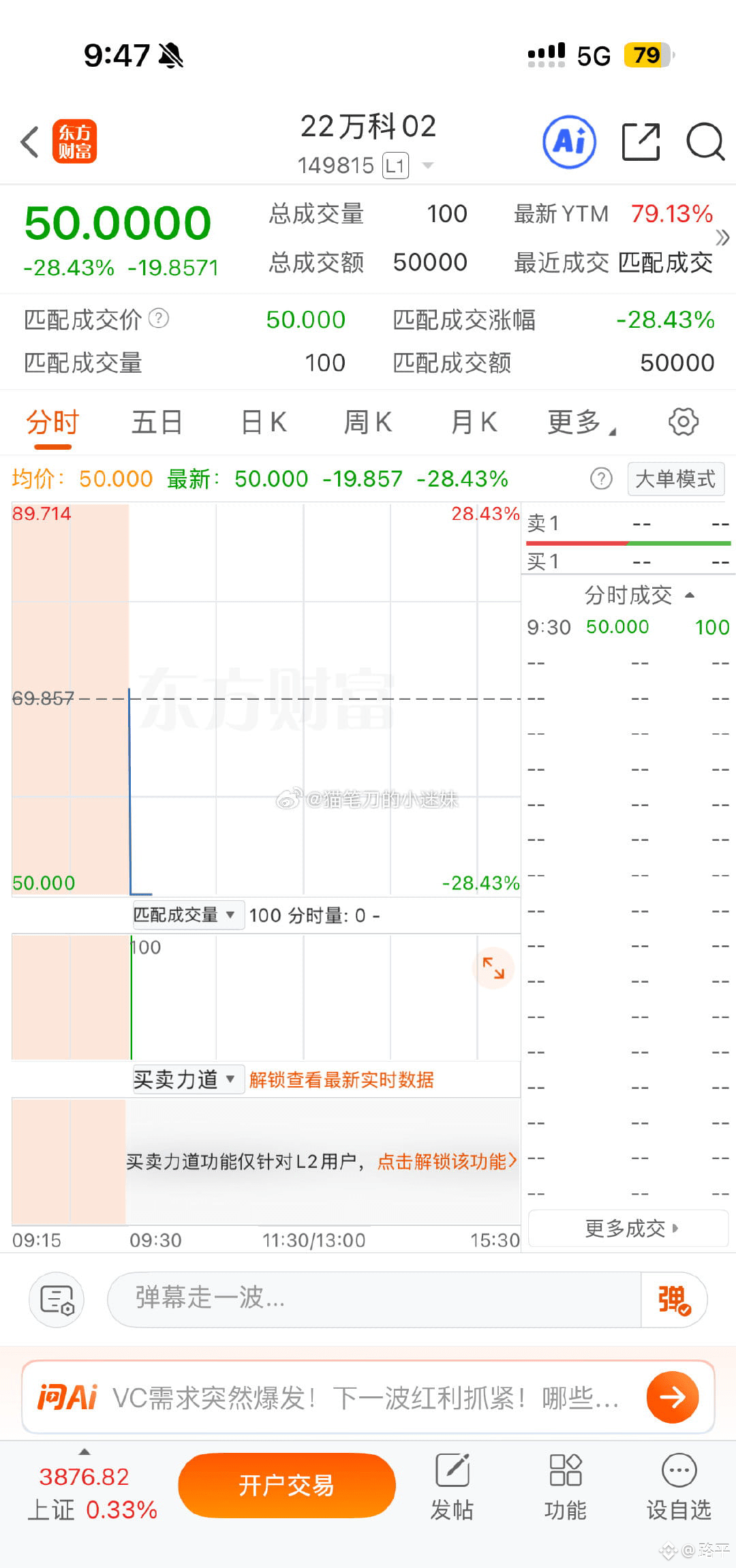Image resolution: width=736 pixels, height=1568 pixels.
Task: Open the 买卖力道 indicator dropdown
Action: [x=185, y=1079]
